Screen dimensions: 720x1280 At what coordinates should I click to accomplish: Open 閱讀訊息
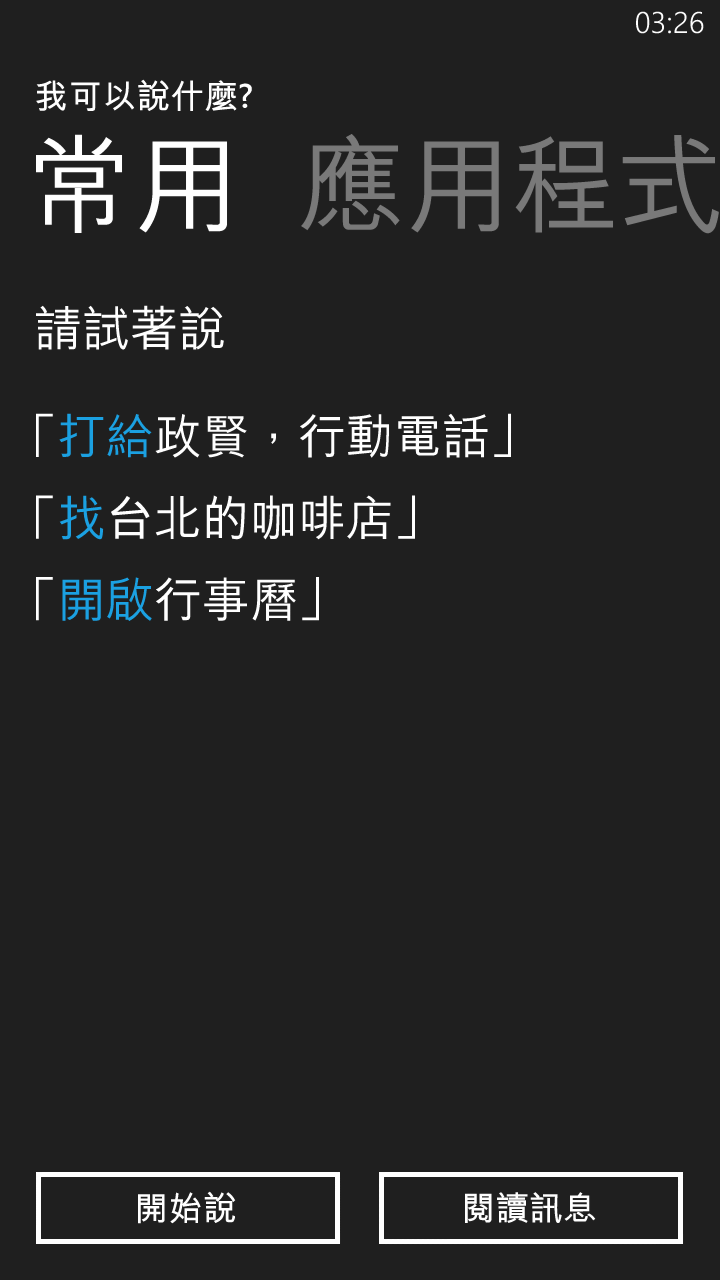tap(530, 1208)
